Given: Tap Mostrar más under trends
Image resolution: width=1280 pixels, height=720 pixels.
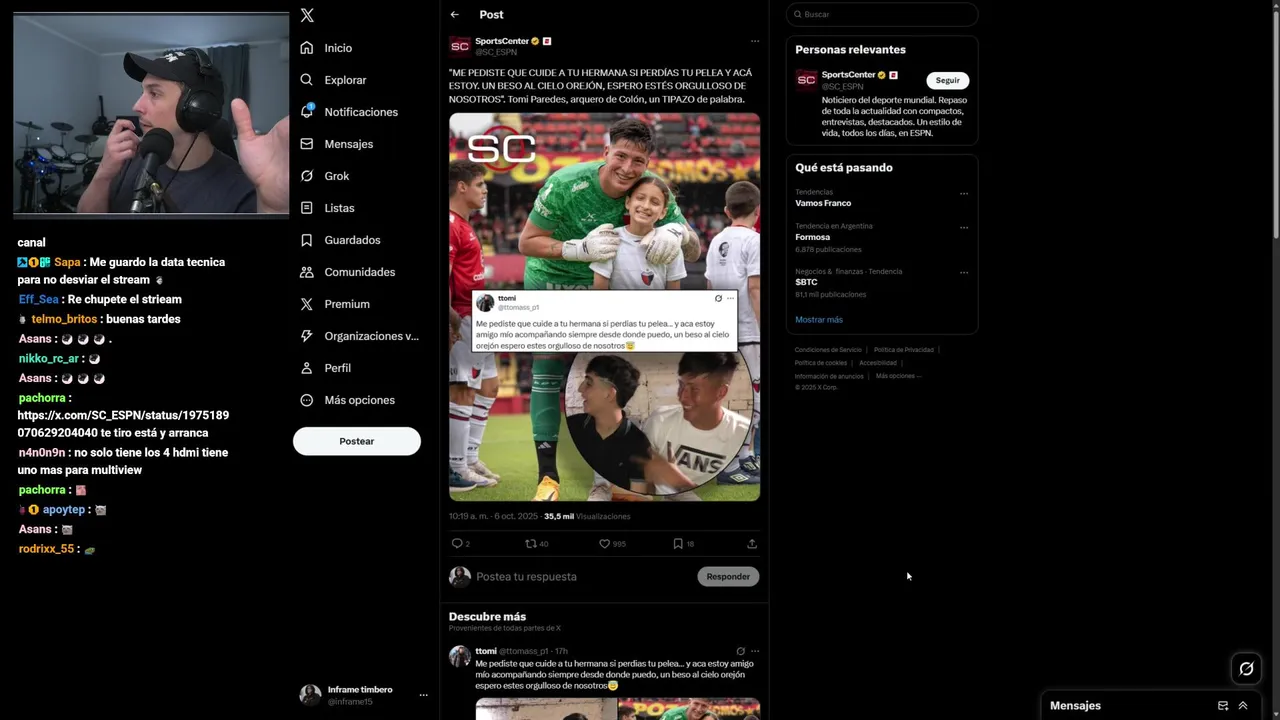Looking at the screenshot, I should (819, 320).
